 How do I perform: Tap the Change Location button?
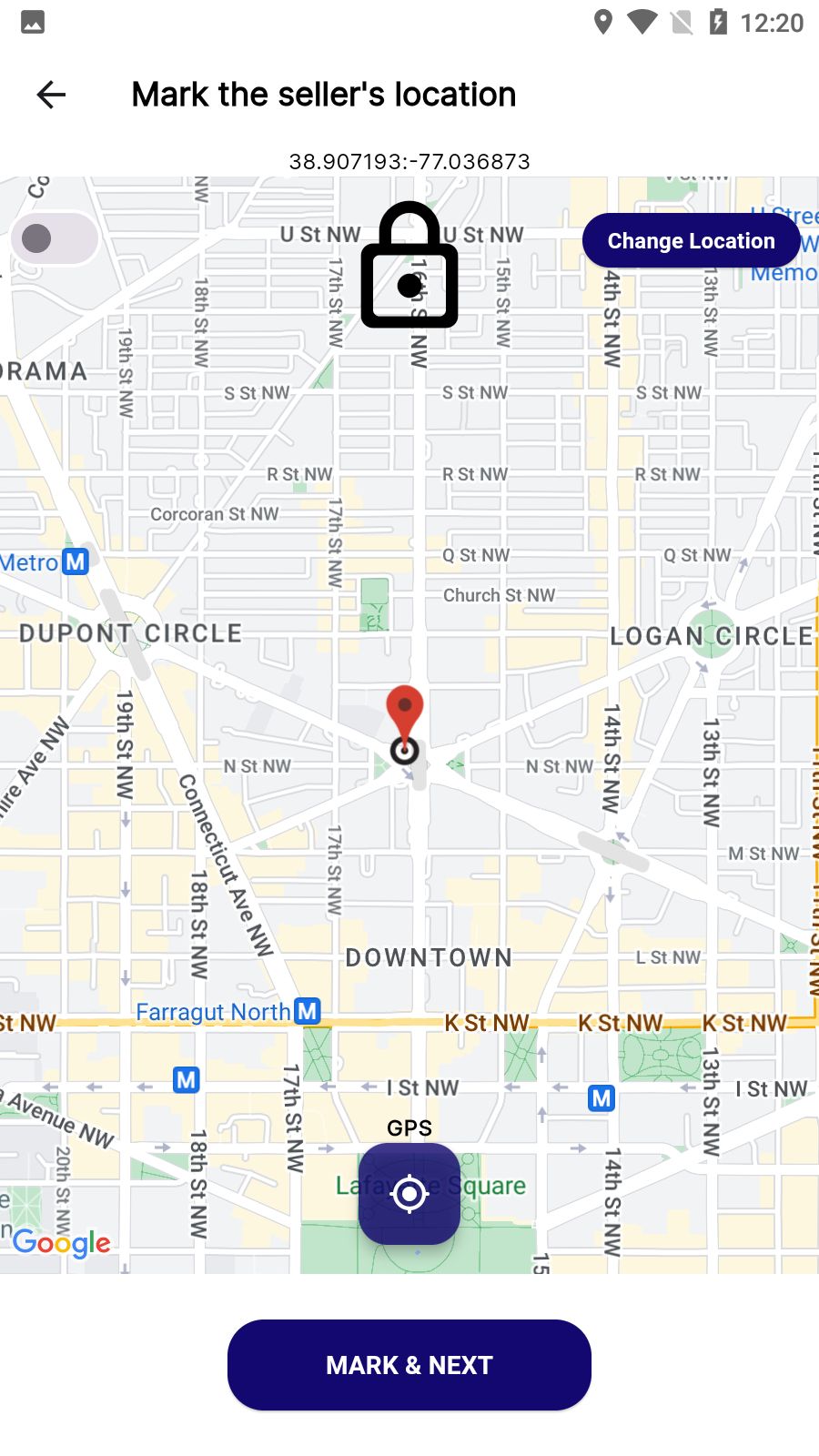(x=691, y=241)
